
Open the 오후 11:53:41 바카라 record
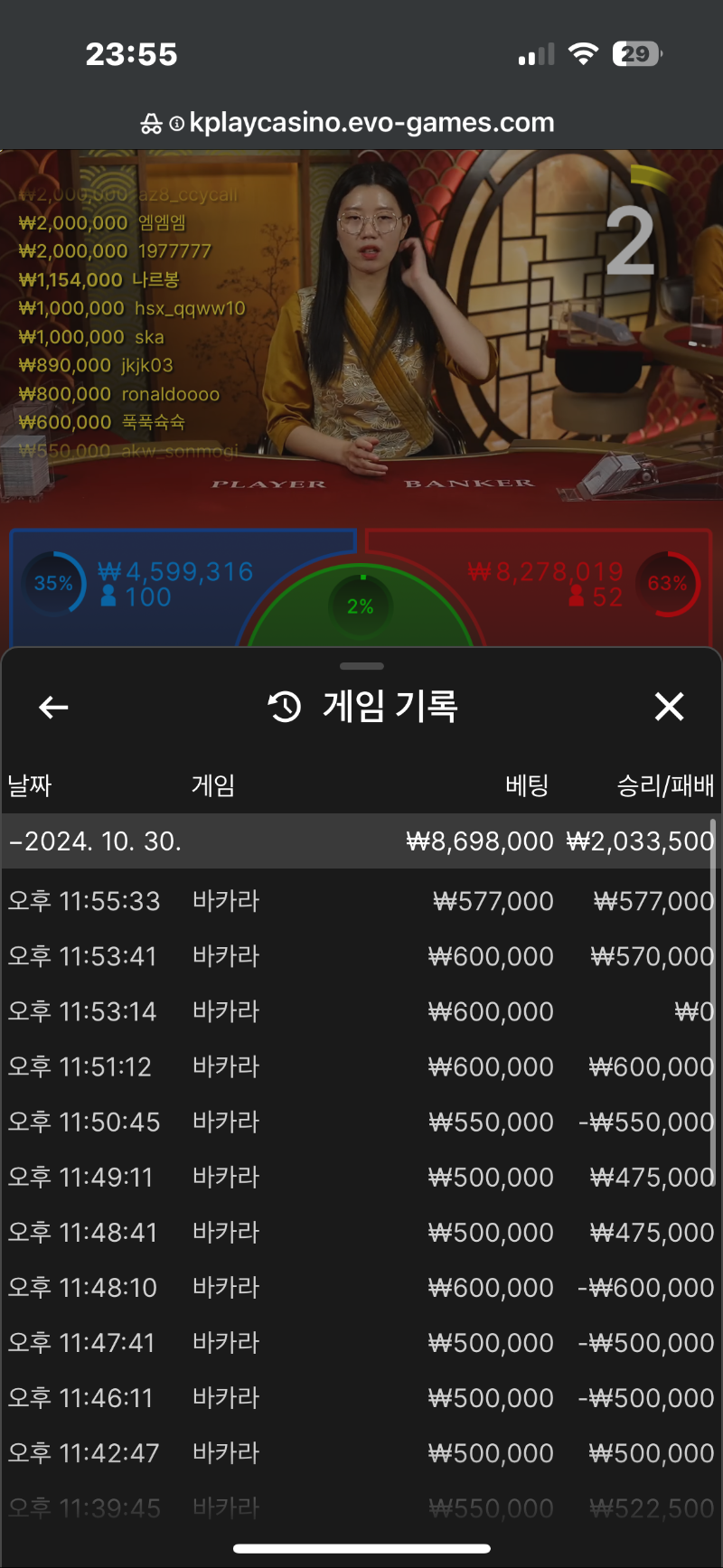[360, 956]
